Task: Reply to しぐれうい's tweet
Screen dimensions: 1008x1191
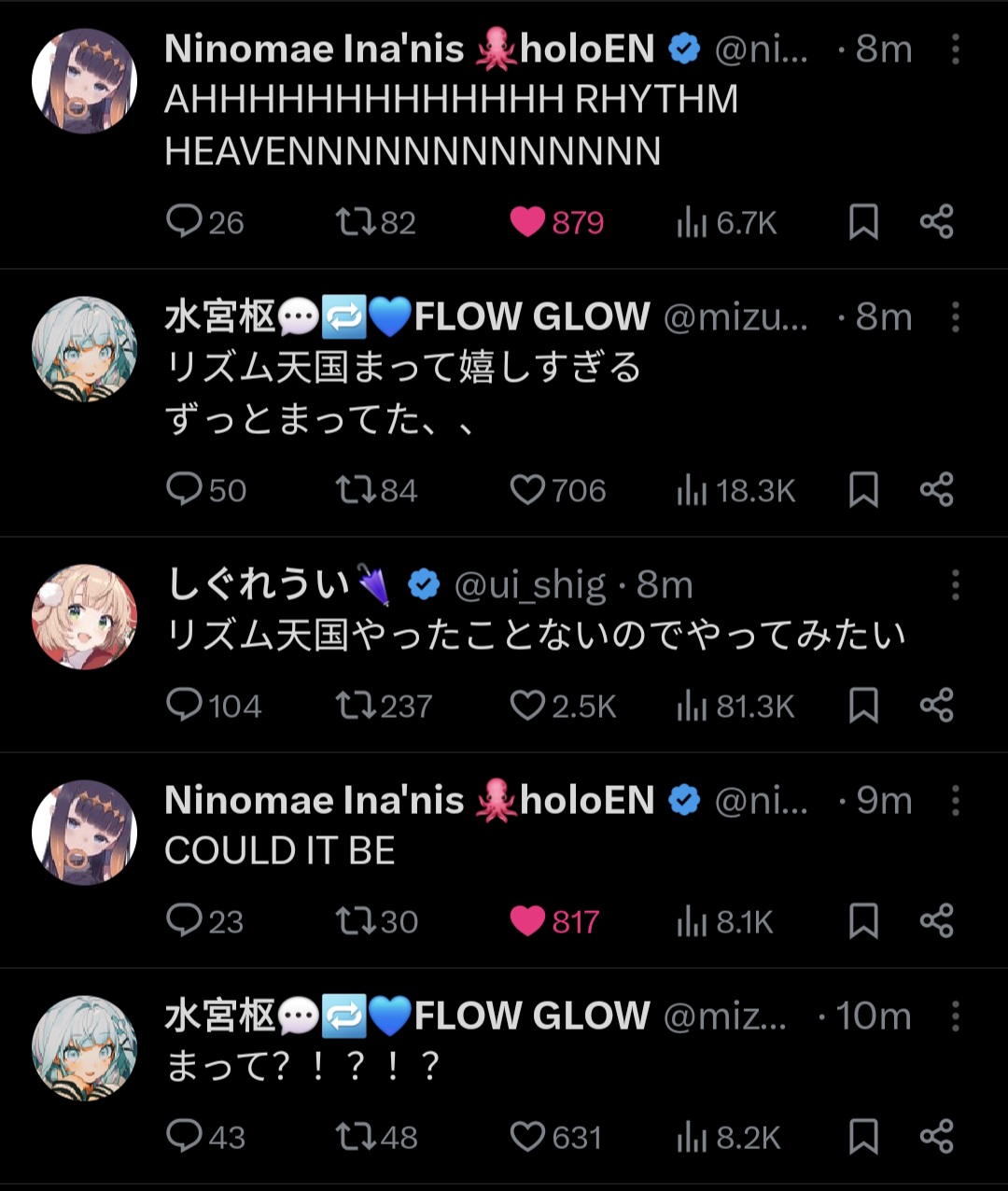Action: 184,706
